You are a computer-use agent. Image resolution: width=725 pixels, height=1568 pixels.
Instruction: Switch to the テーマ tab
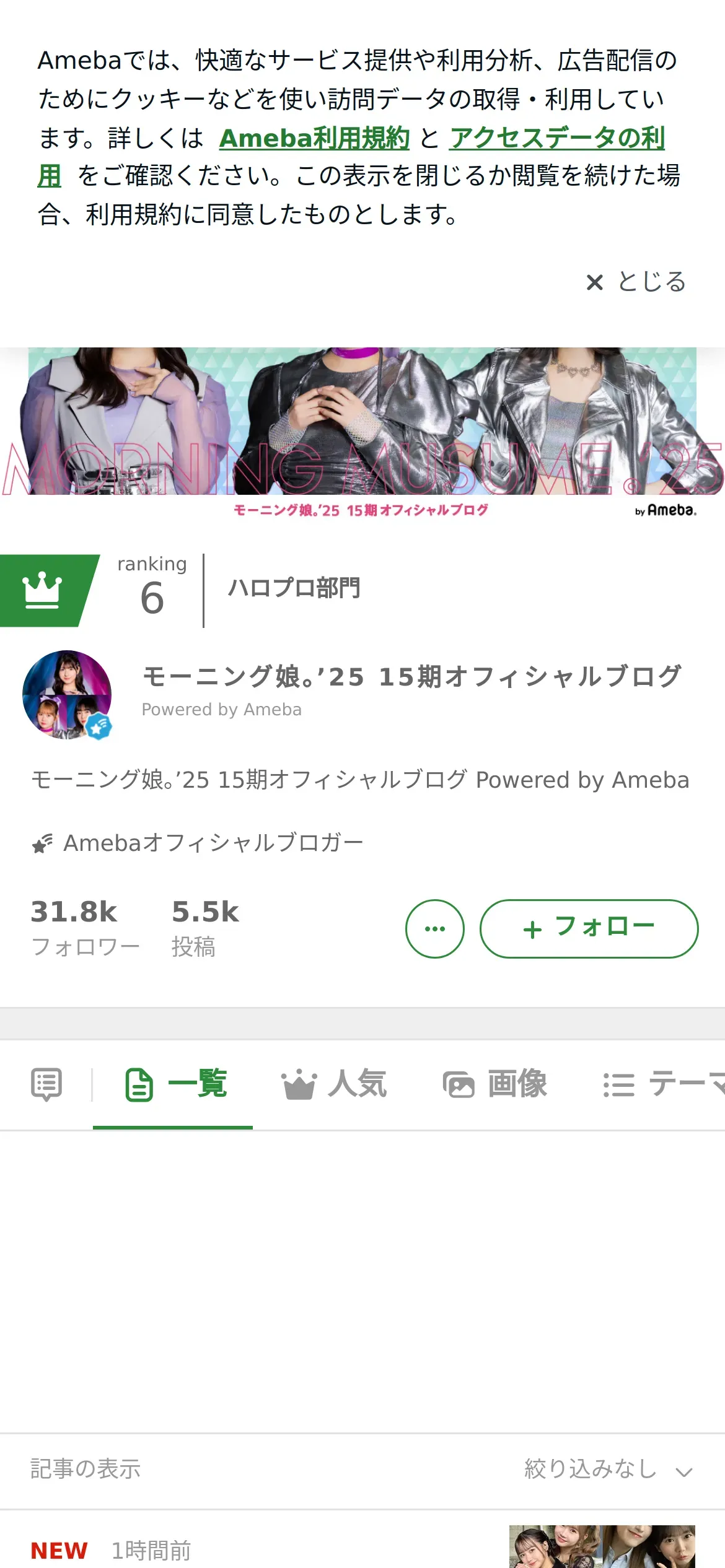[664, 1085]
